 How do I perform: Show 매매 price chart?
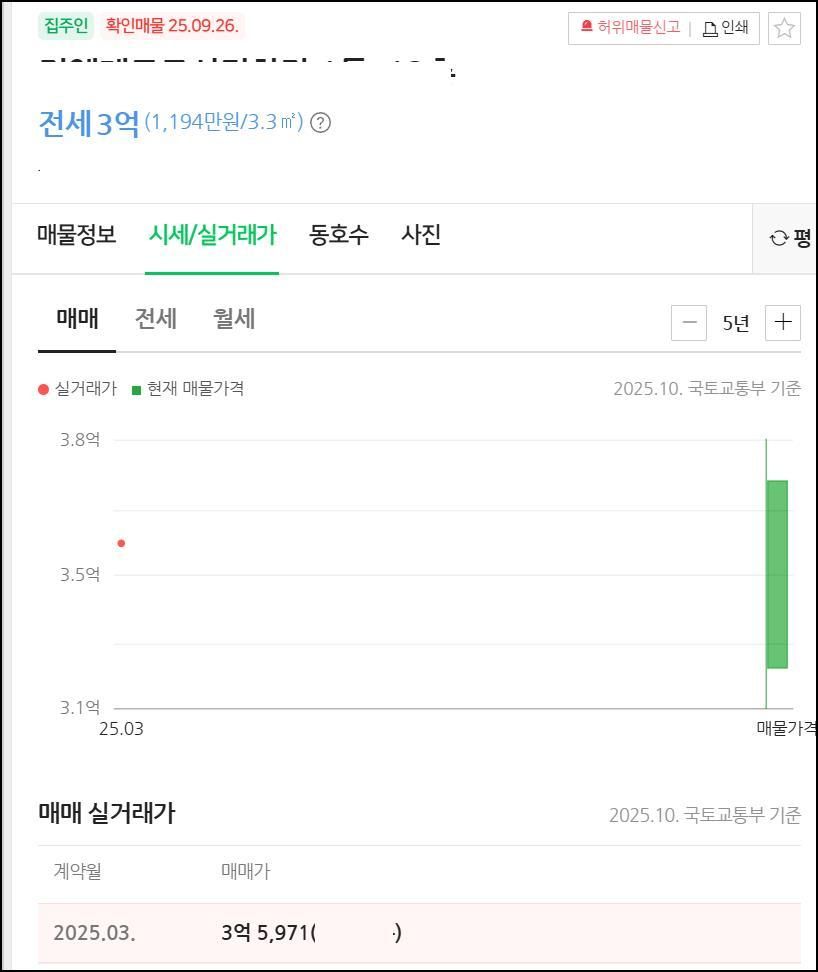(x=77, y=319)
